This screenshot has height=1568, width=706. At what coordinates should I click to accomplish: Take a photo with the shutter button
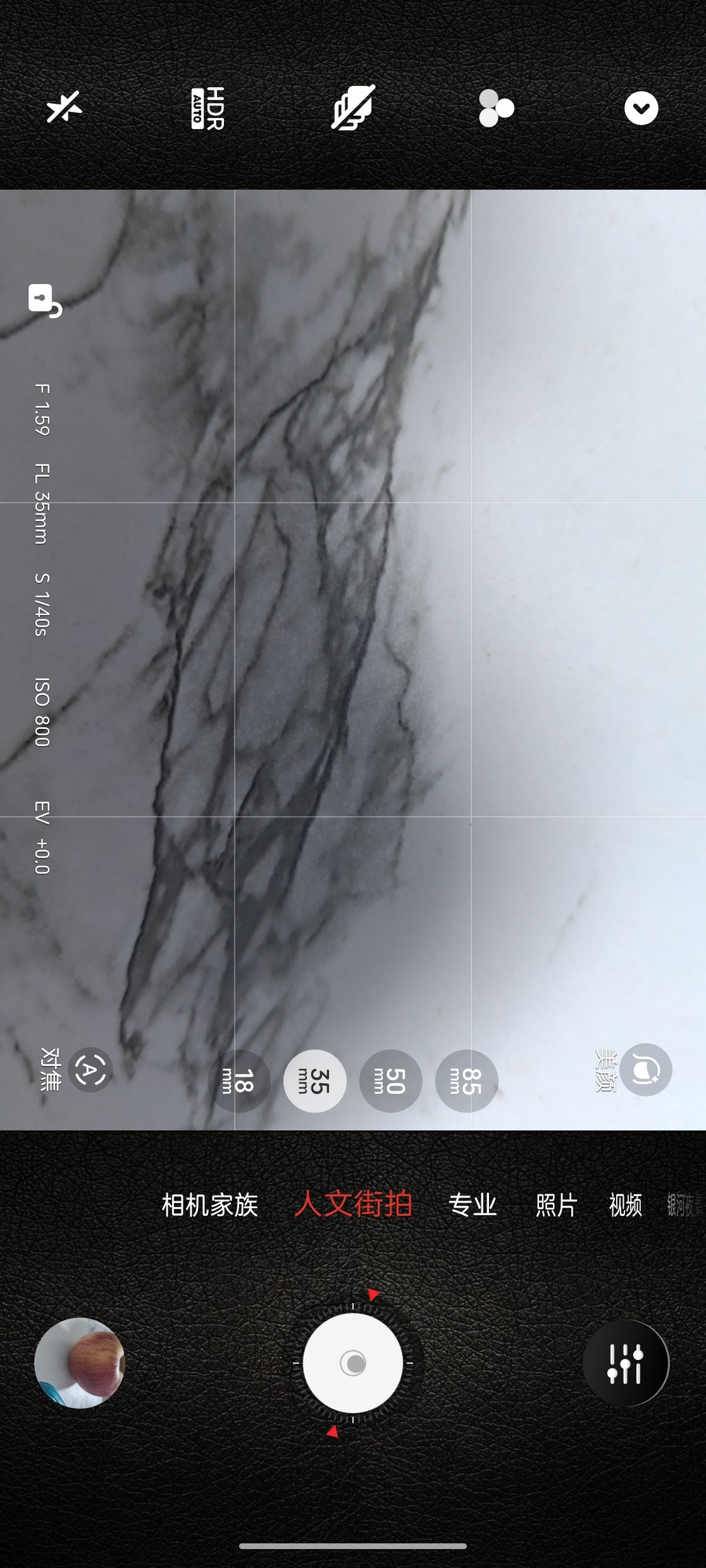[353, 1363]
